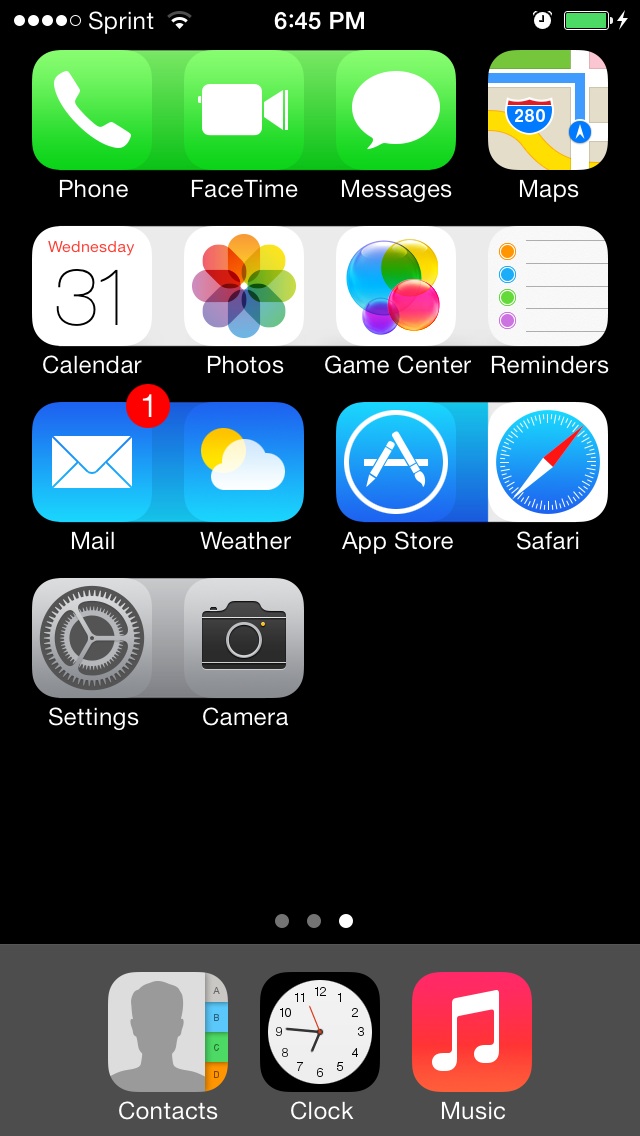Launch the Camera app
This screenshot has height=1136, width=640.
tap(244, 638)
